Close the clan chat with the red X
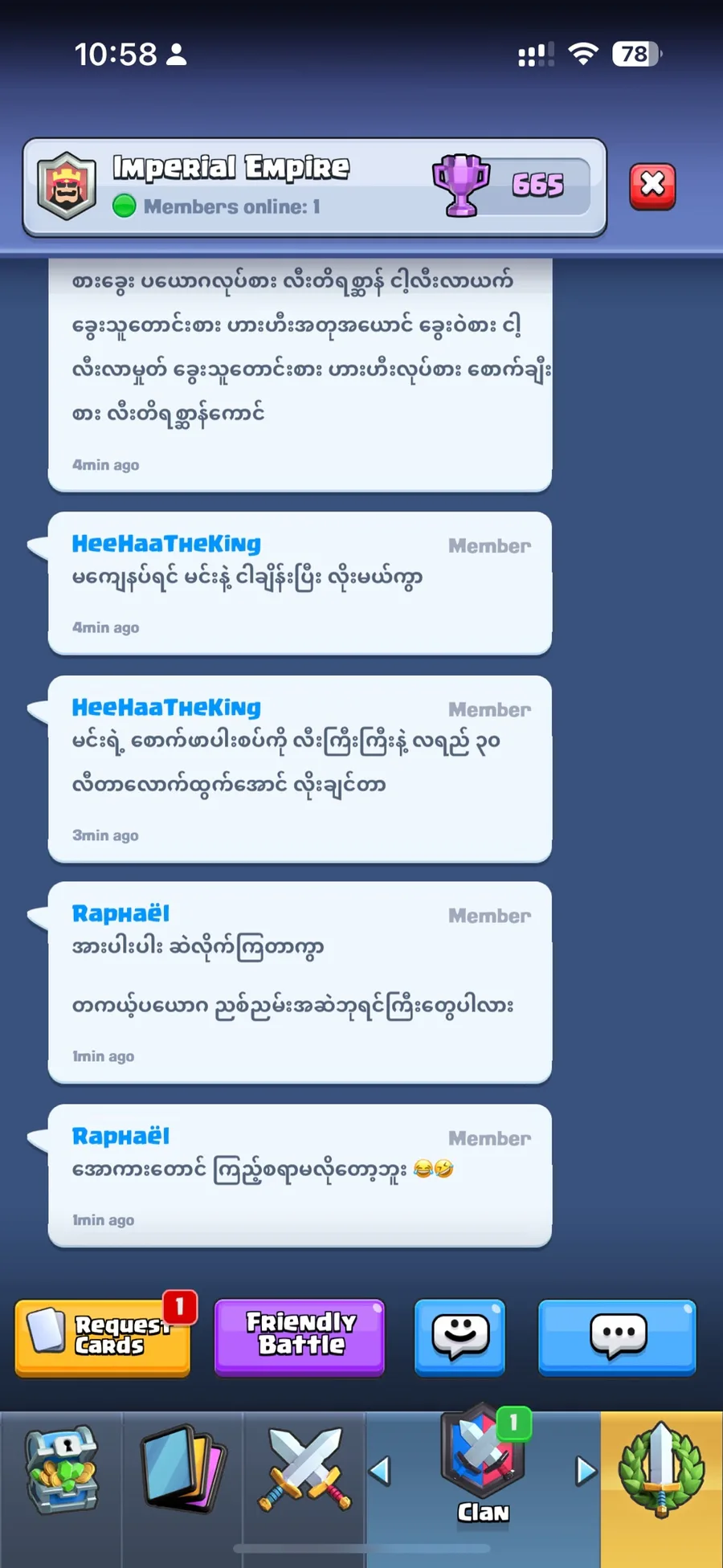Viewport: 723px width, 1568px height. [x=652, y=186]
